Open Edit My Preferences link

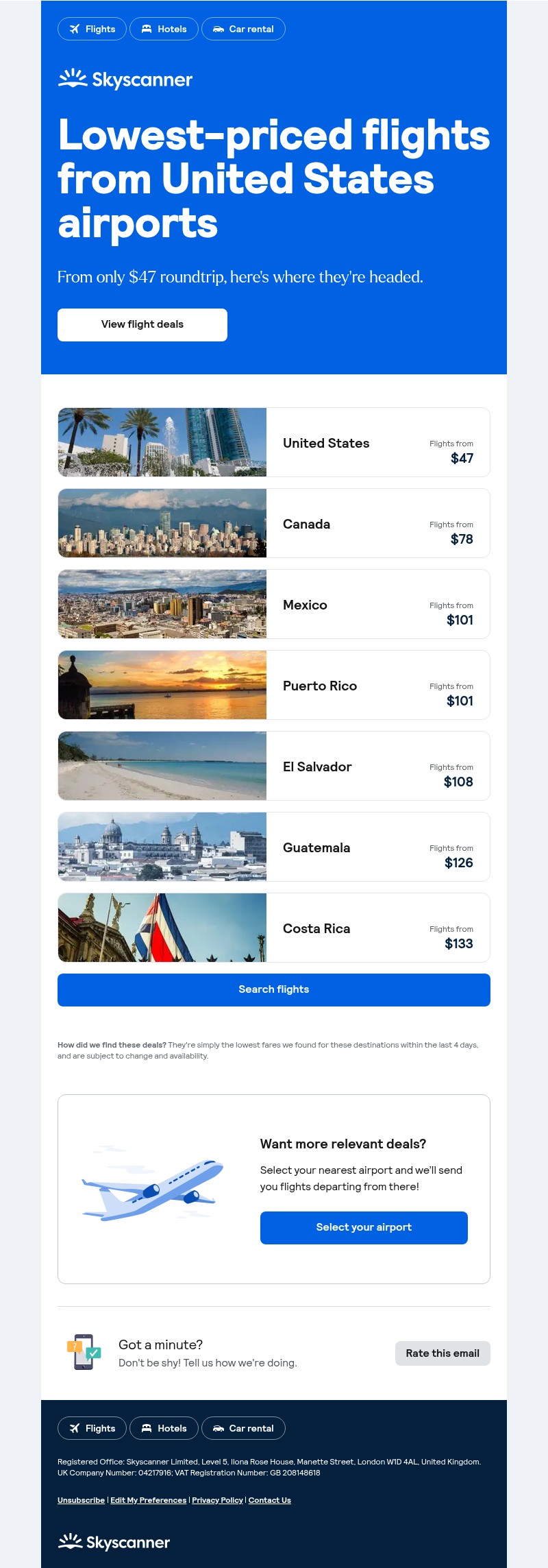148,1500
